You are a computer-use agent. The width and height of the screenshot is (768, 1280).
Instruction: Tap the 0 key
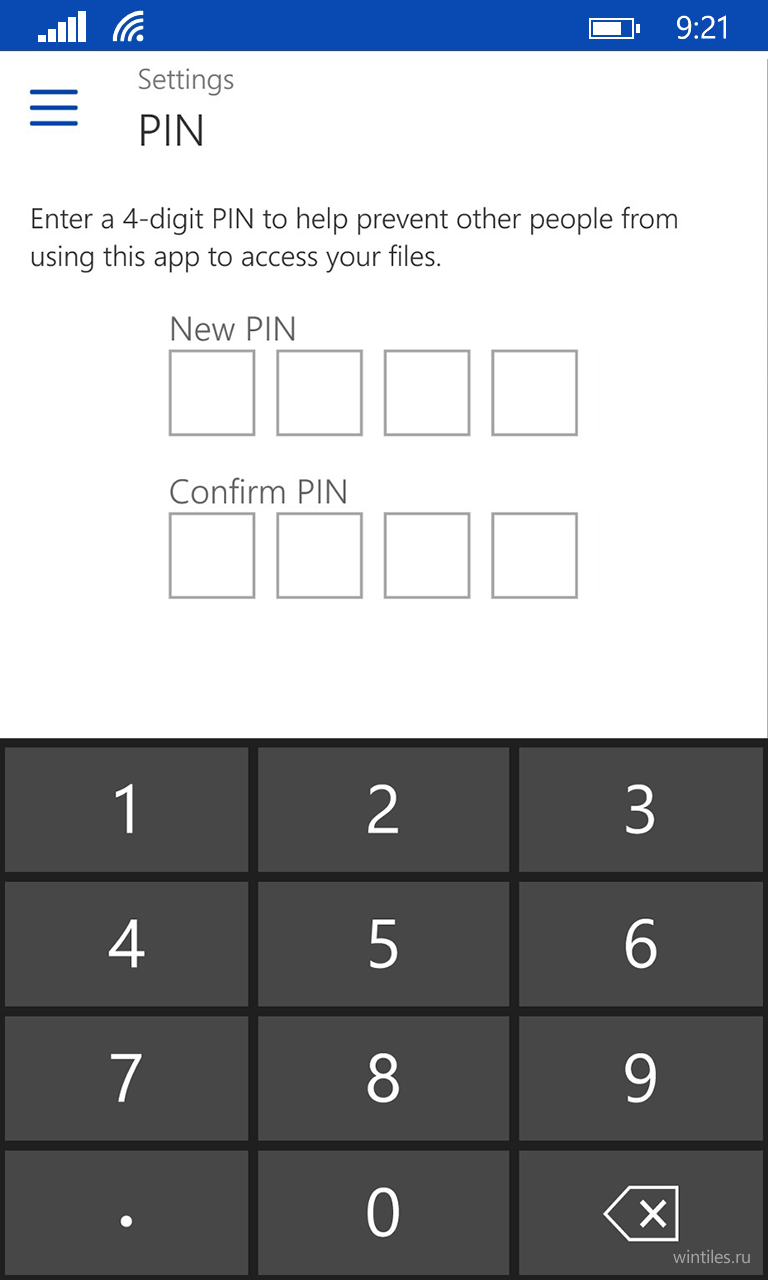pos(383,1212)
